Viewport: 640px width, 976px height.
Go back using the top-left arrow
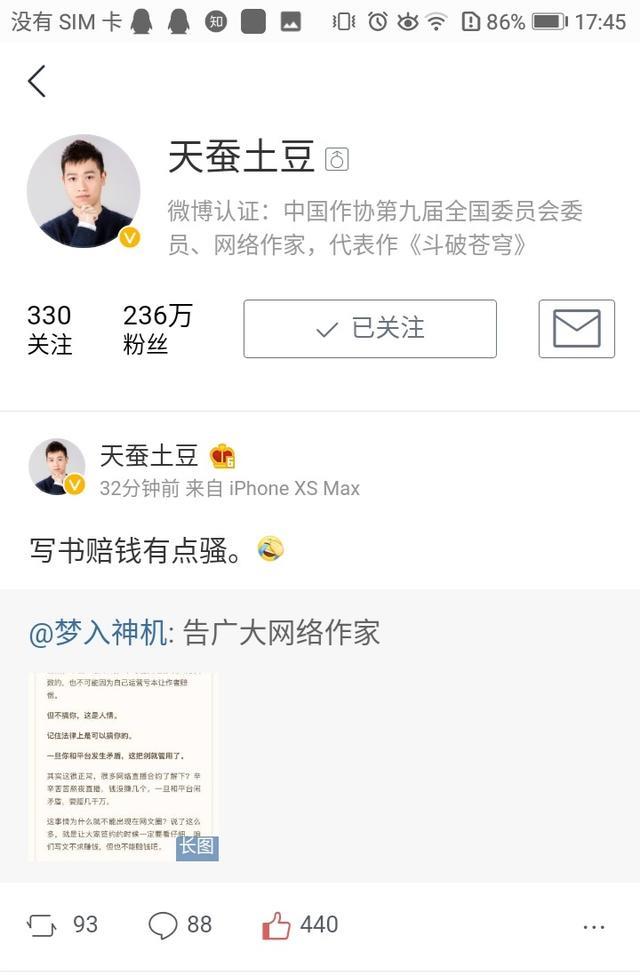coord(37,81)
